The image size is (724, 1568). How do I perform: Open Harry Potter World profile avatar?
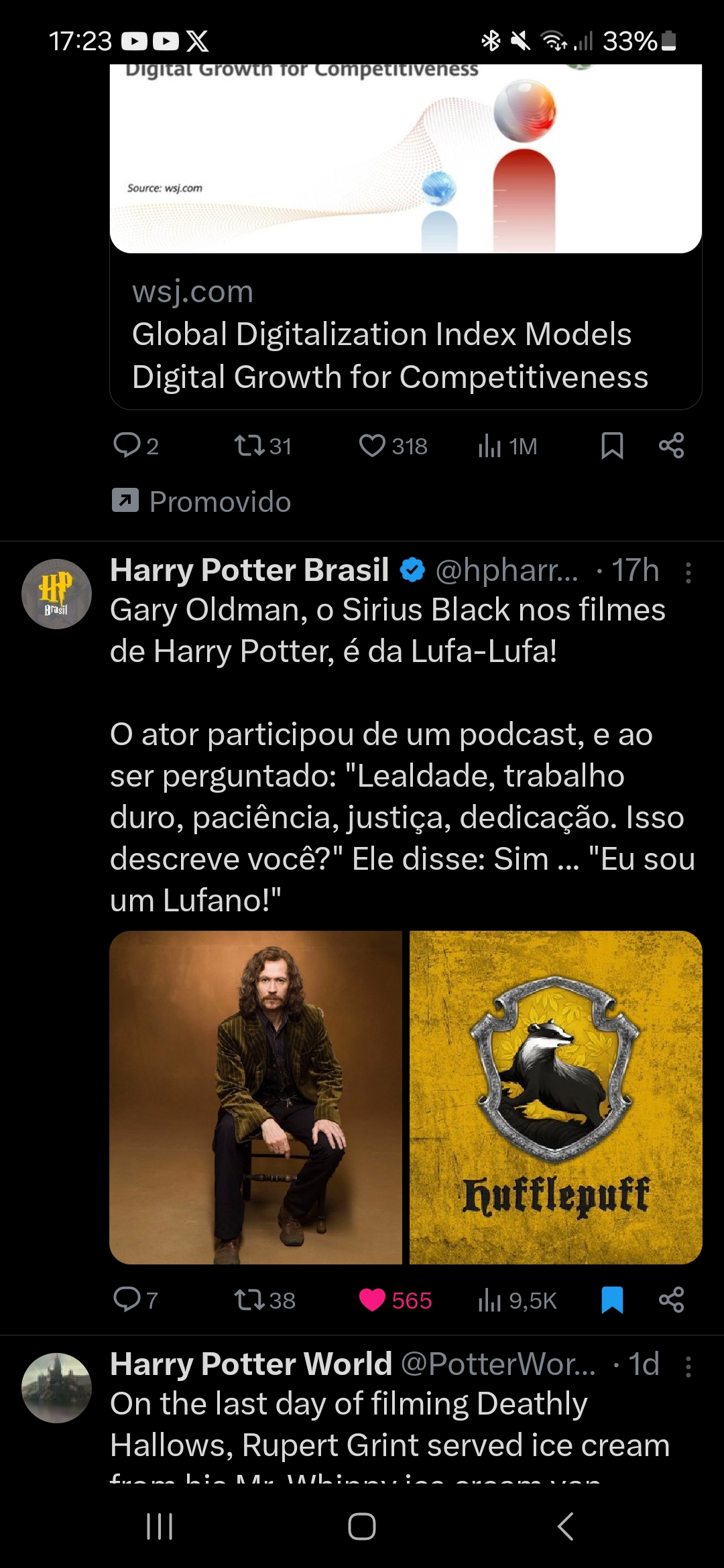56,1388
